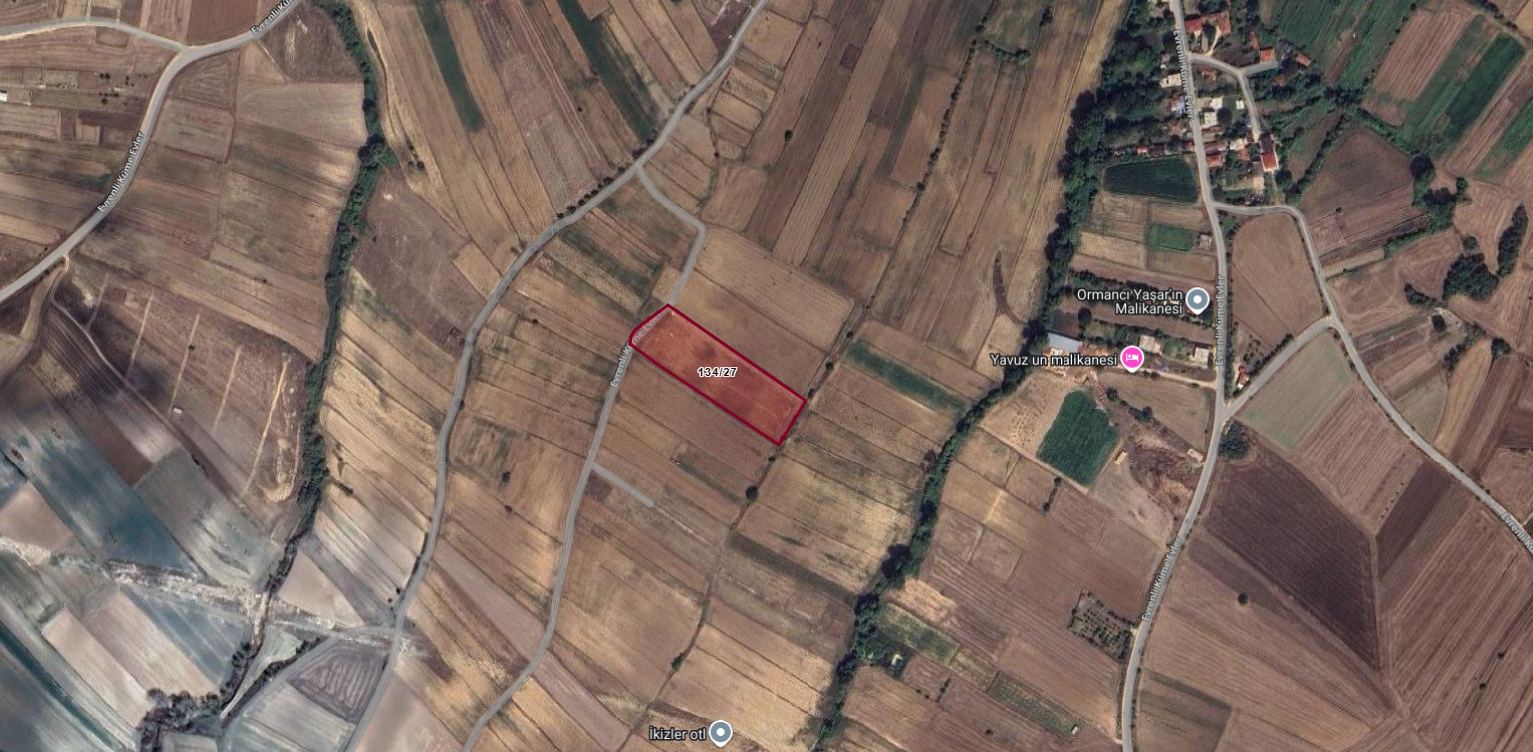Screen dimensions: 1533x752
Task: Open Ormancı Yaşar'ın Malikanesi place marker
Action: [1197, 300]
